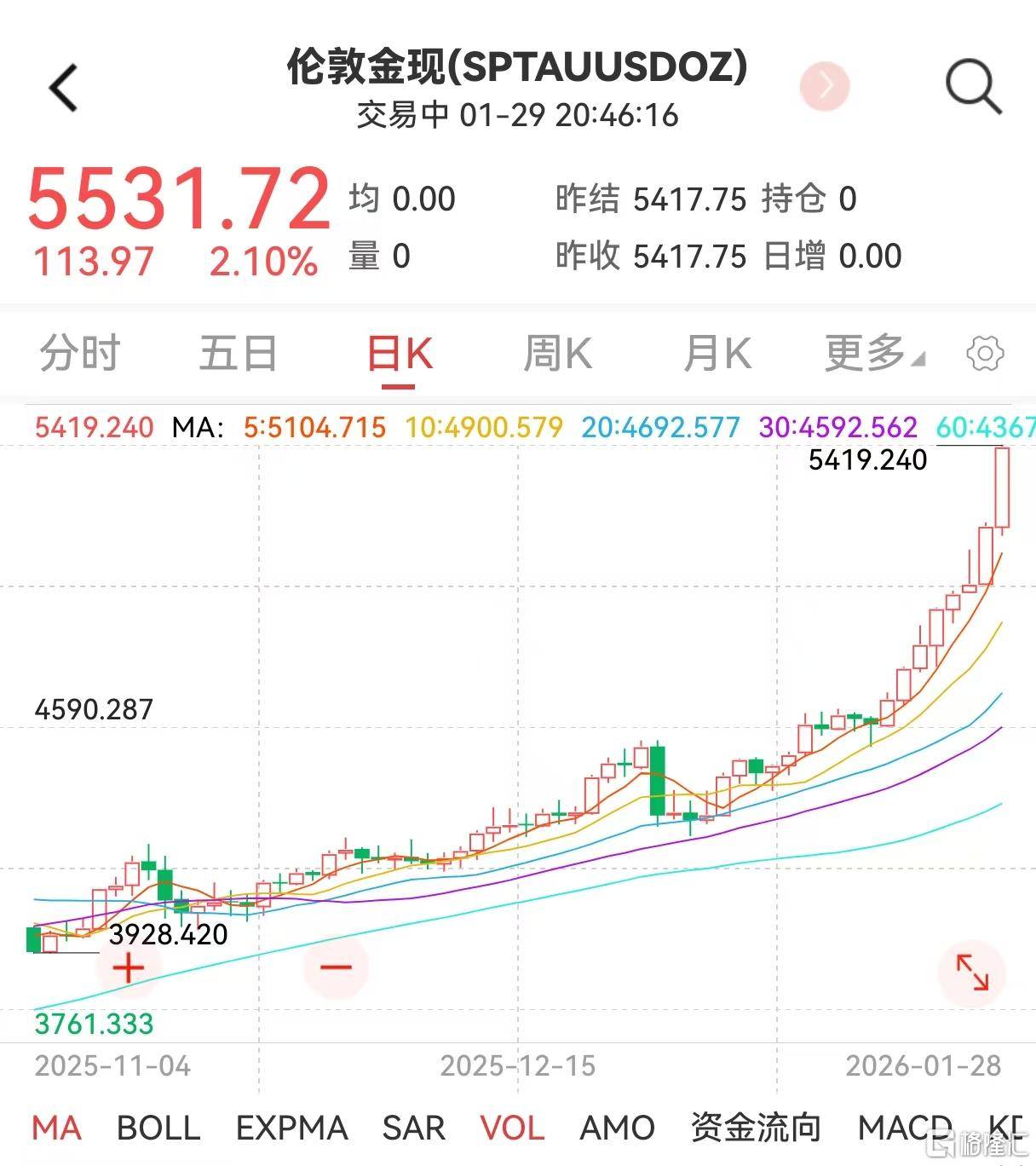Jump to the next instrument arrow

pos(825,85)
